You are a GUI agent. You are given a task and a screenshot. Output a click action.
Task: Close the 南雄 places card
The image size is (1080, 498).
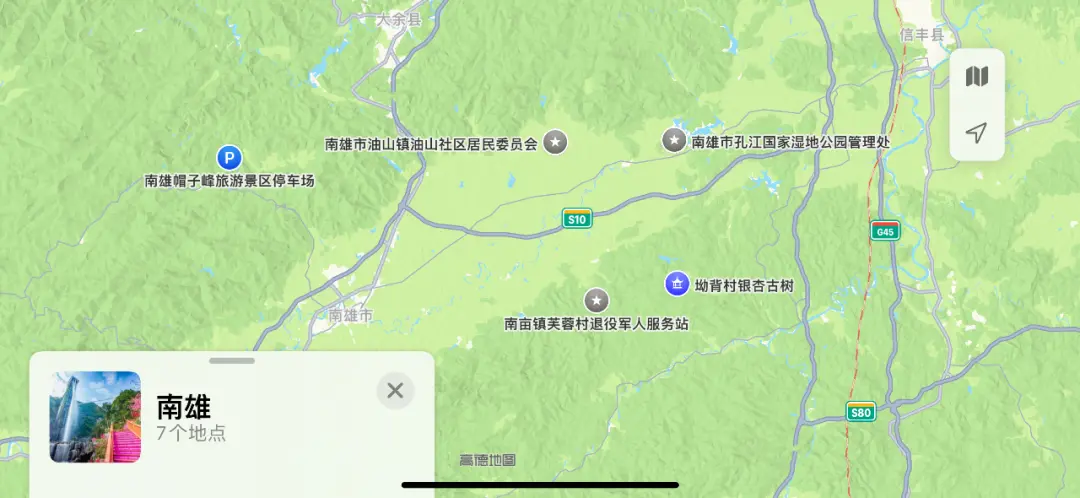(x=395, y=390)
